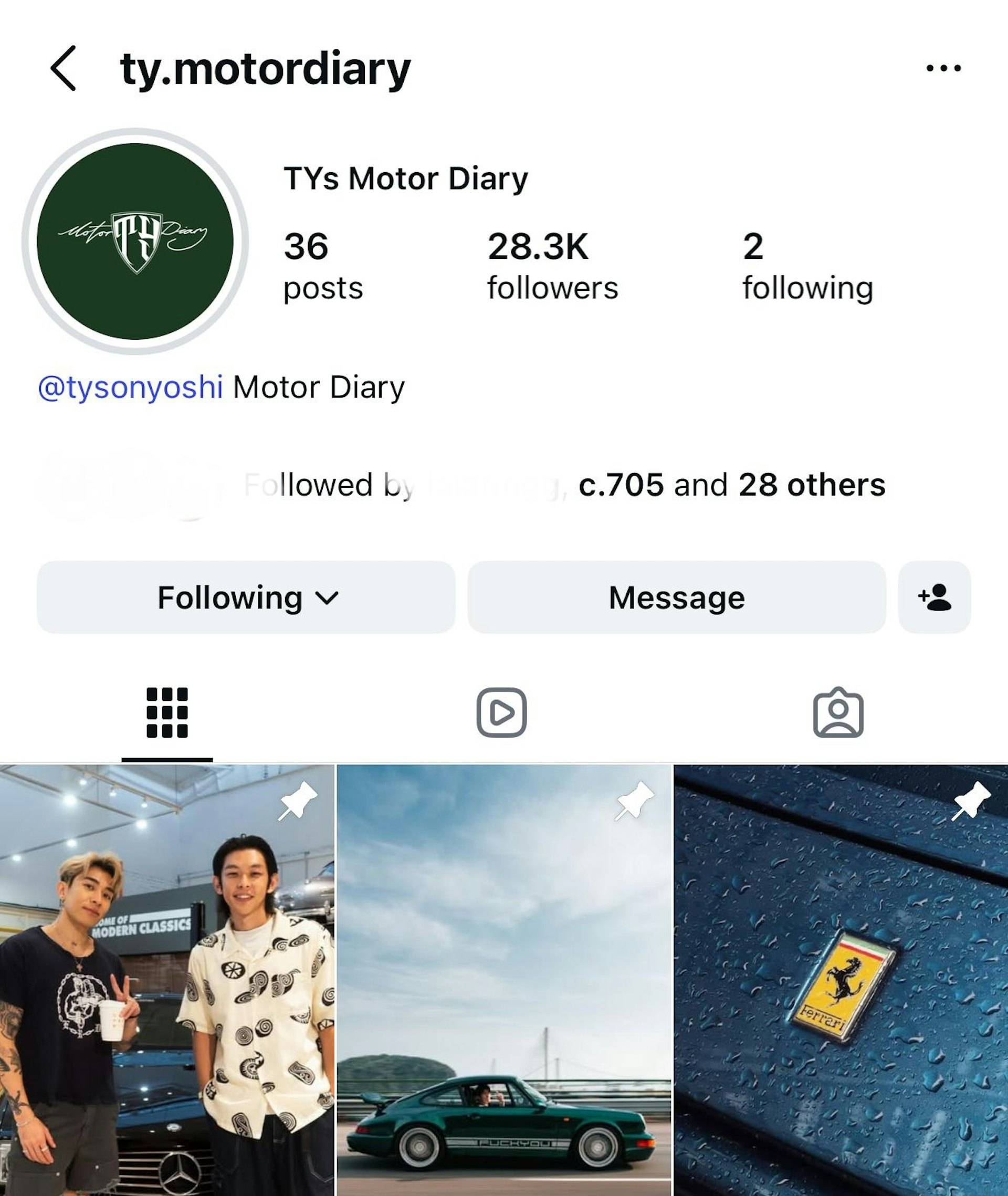Go back using the top-left arrow
This screenshot has width=1008, height=1196.
(x=63, y=69)
